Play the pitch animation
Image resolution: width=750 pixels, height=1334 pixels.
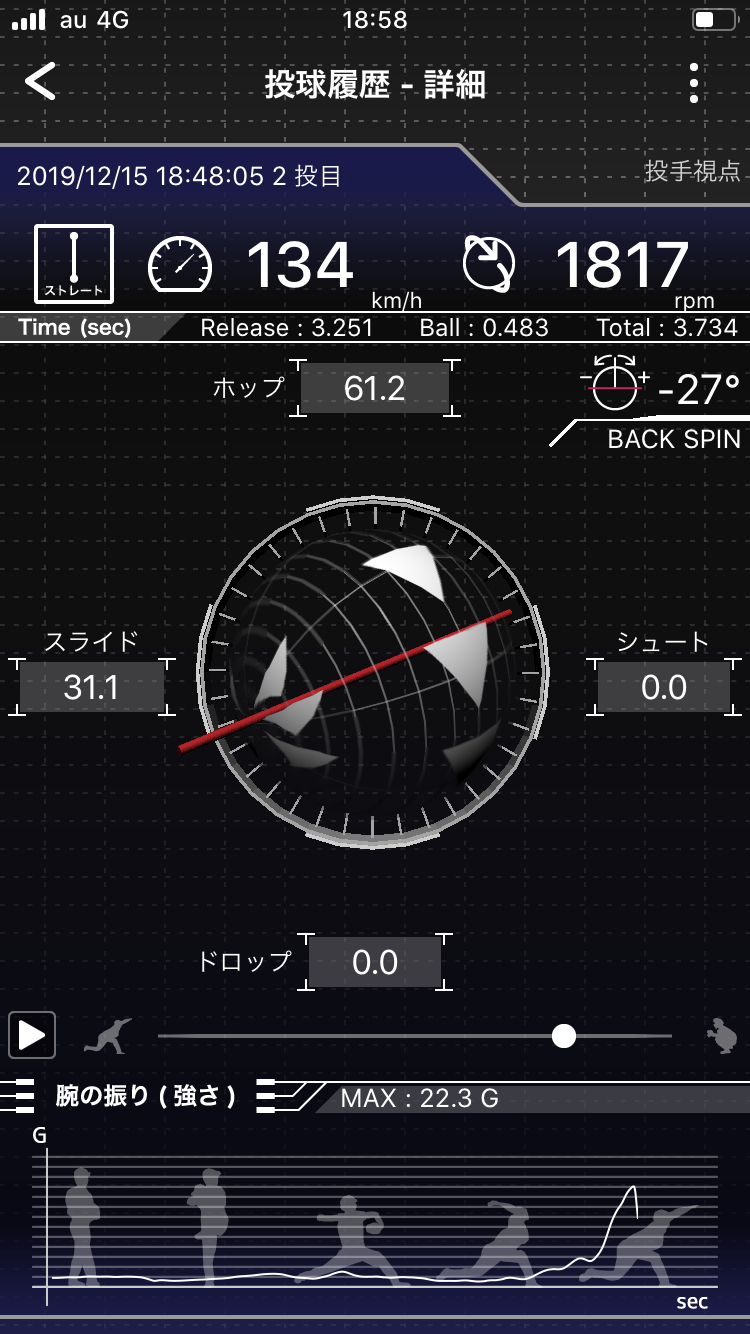click(32, 1035)
